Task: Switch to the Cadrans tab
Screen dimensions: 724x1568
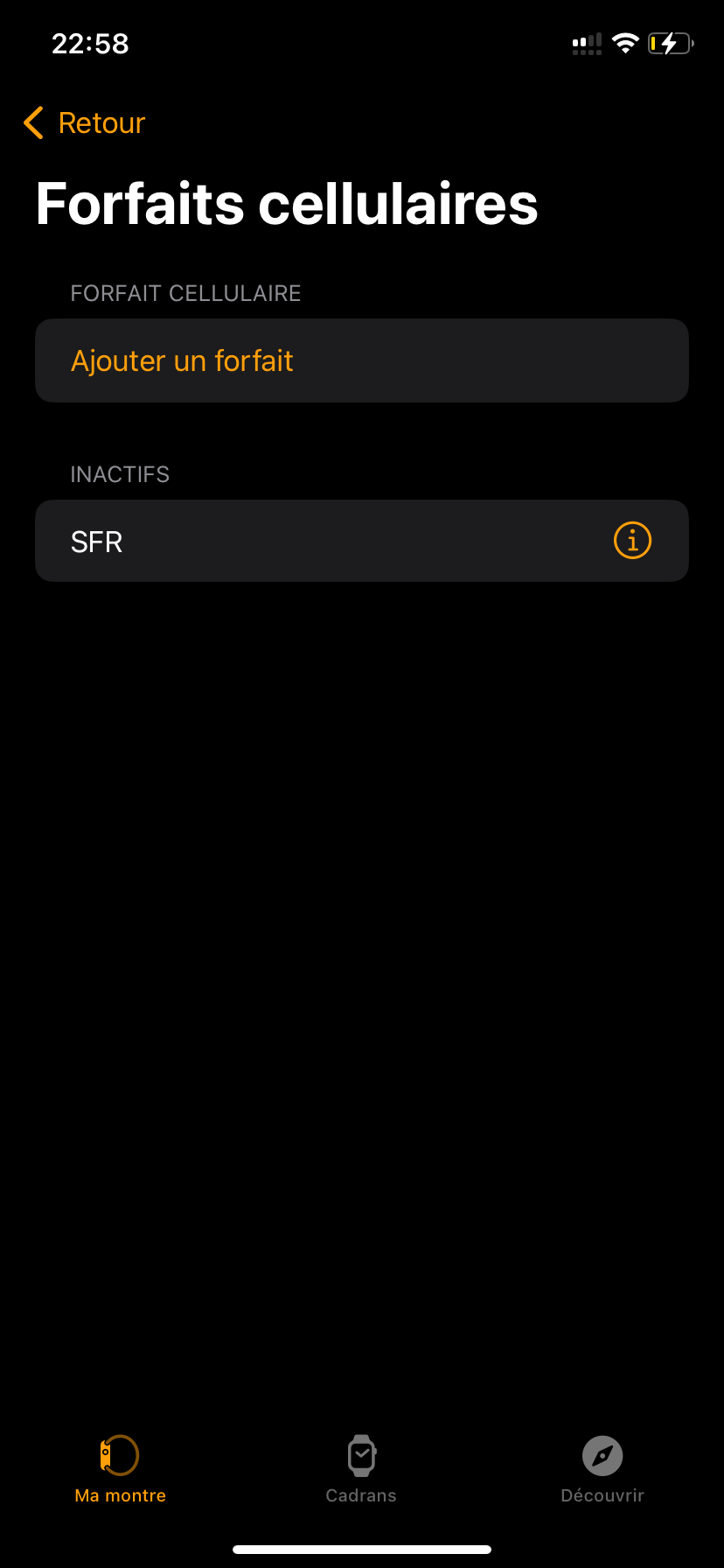Action: (x=361, y=1470)
